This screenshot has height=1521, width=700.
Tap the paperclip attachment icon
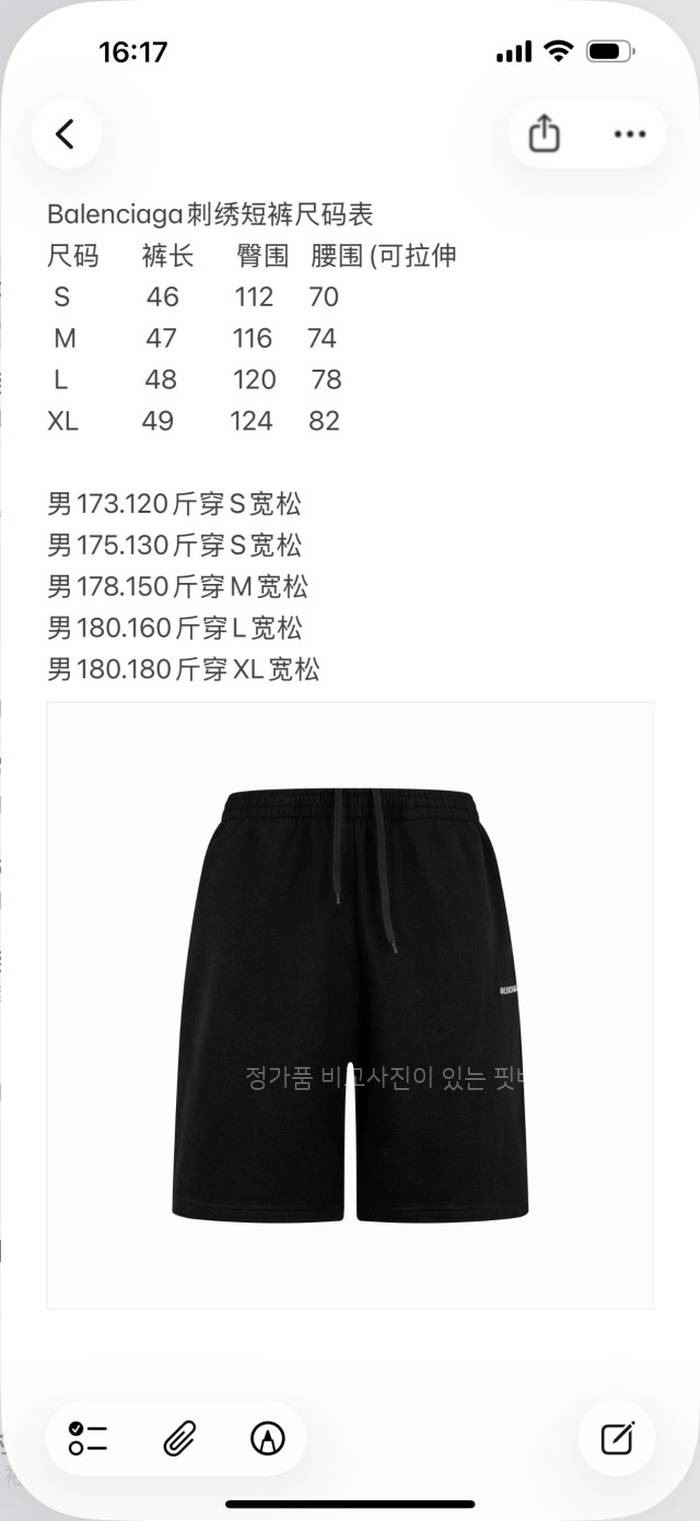[179, 1438]
